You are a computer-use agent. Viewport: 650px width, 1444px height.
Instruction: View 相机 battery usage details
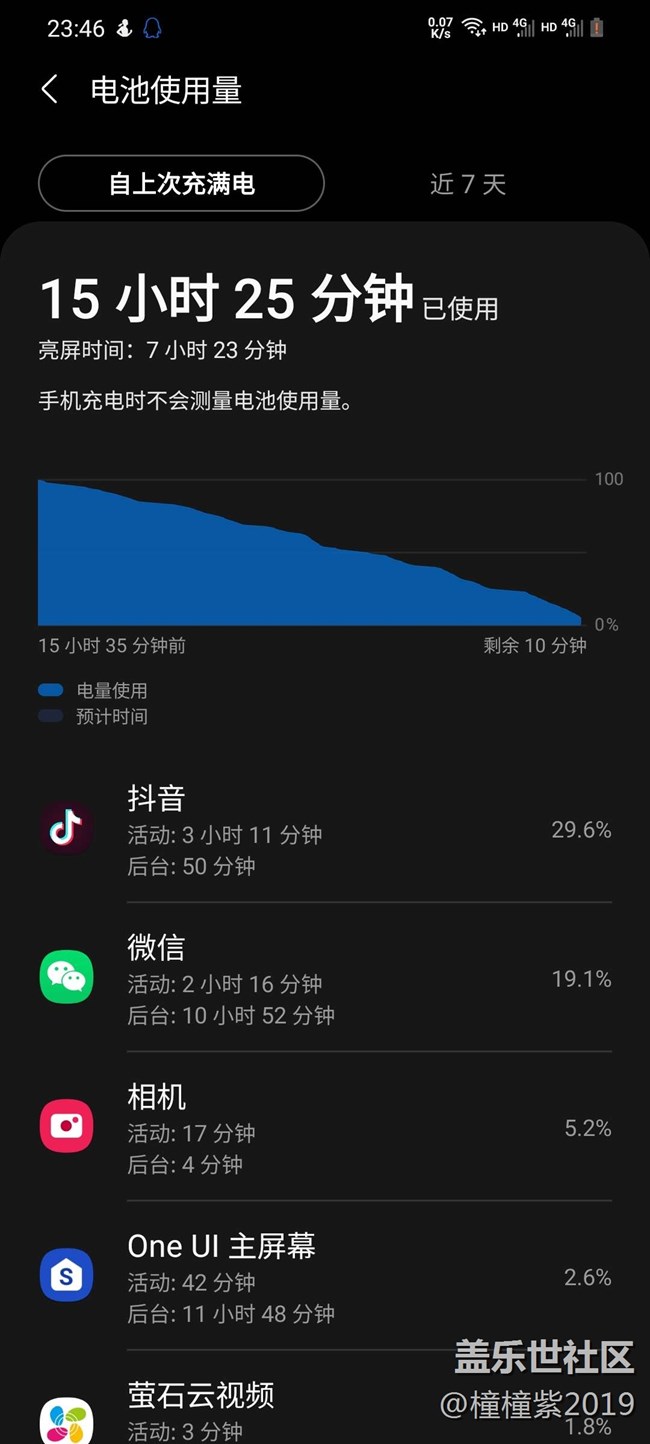point(325,1127)
